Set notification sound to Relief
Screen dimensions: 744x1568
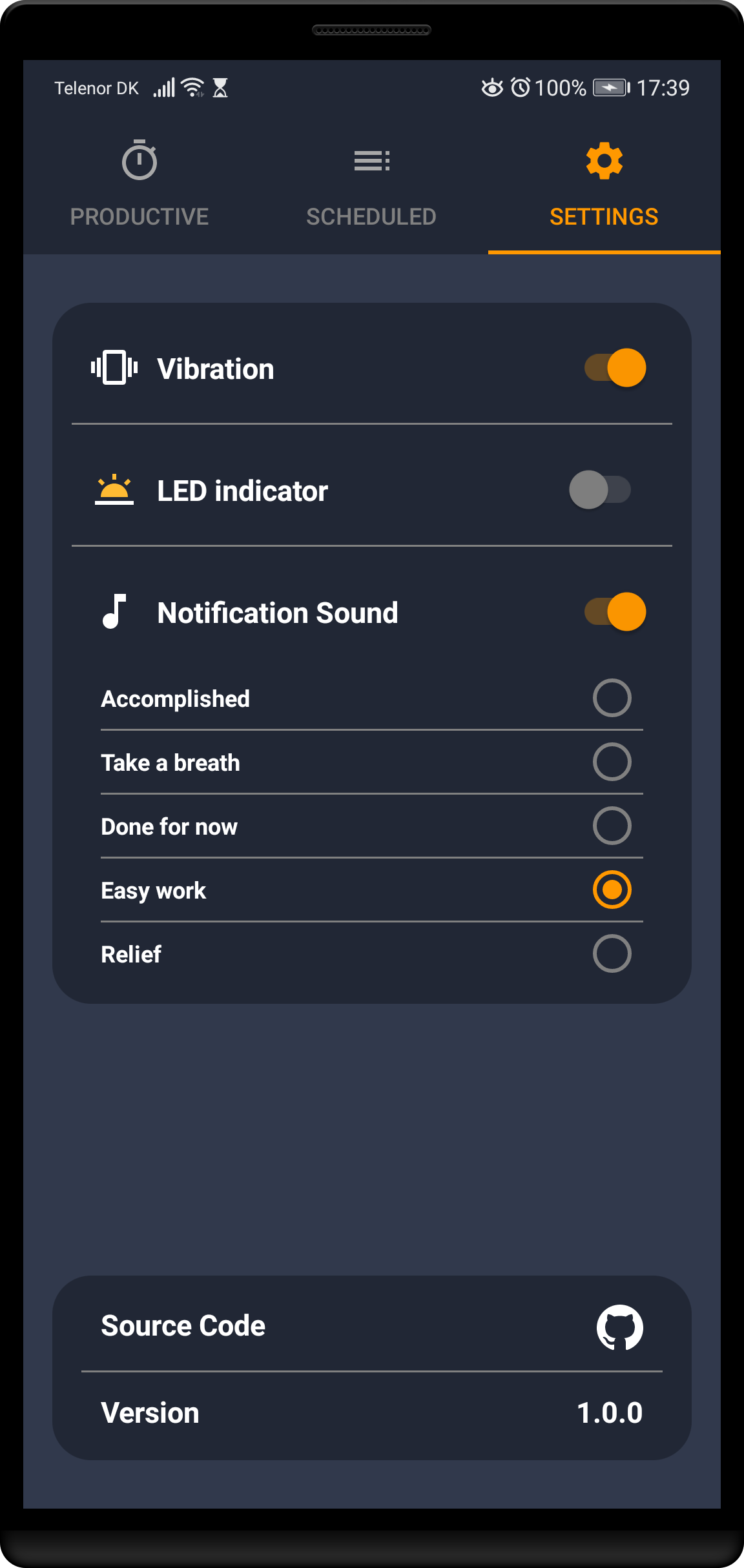(612, 953)
